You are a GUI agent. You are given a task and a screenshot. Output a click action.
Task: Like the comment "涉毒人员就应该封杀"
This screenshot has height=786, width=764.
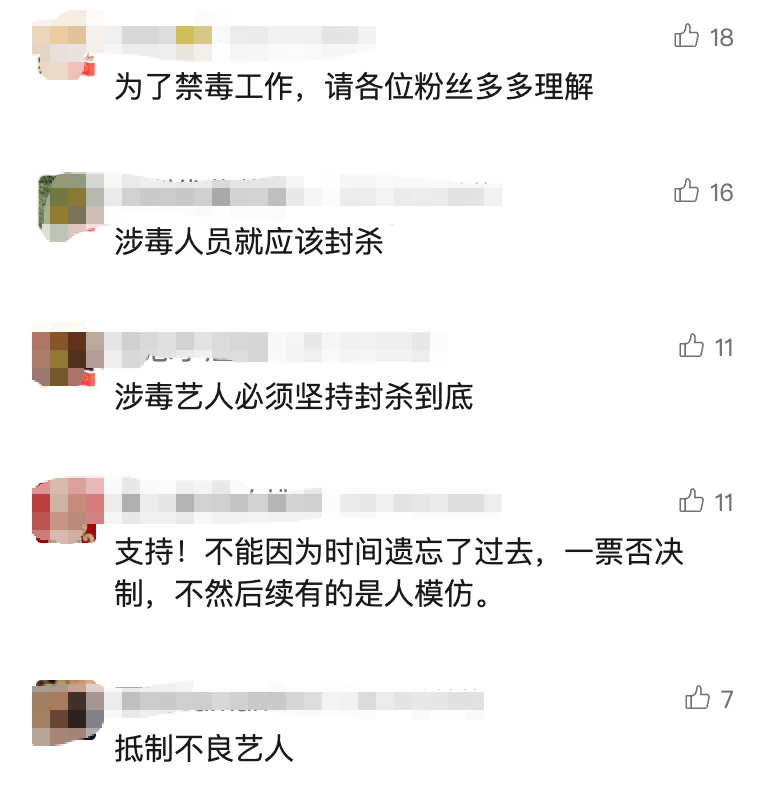(687, 192)
